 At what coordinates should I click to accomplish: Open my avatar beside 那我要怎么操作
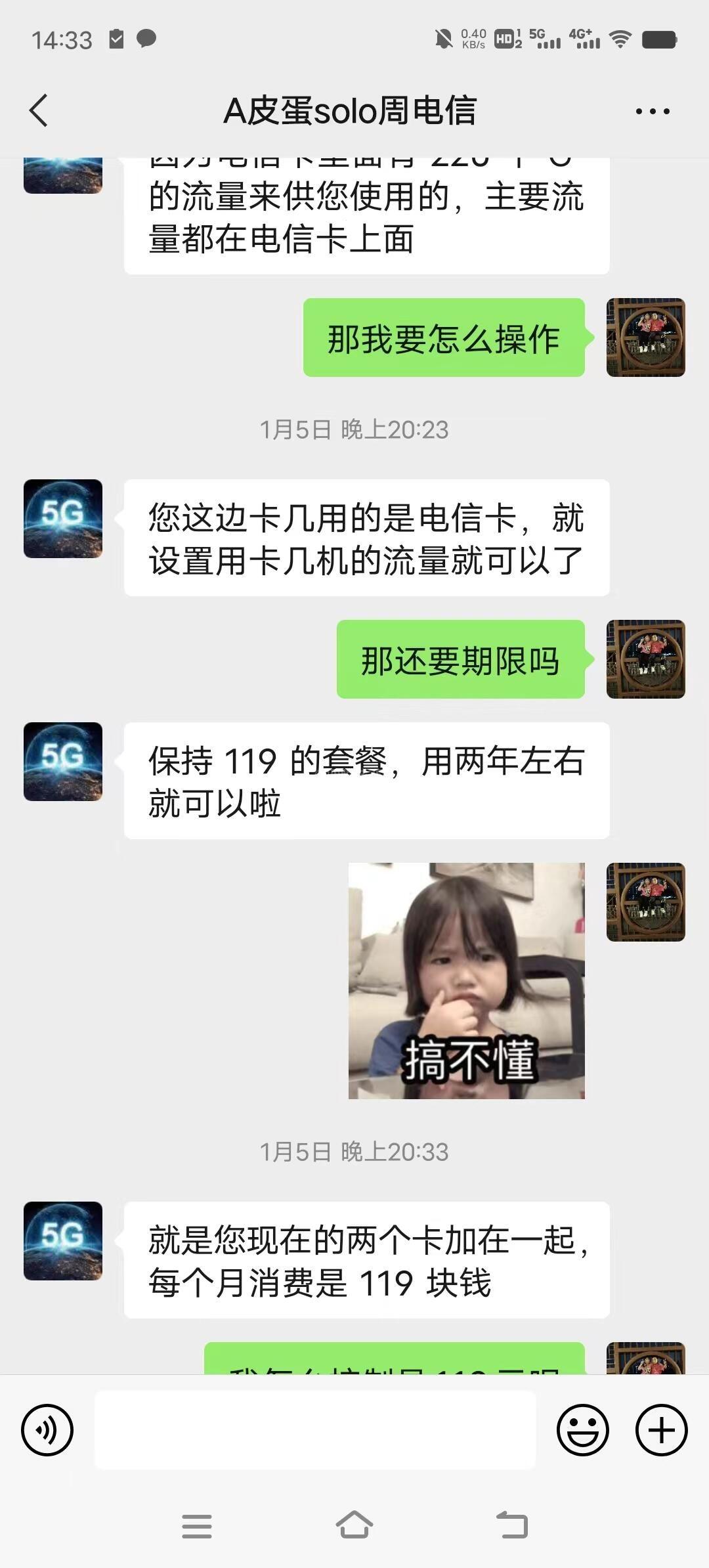pyautogui.click(x=645, y=338)
